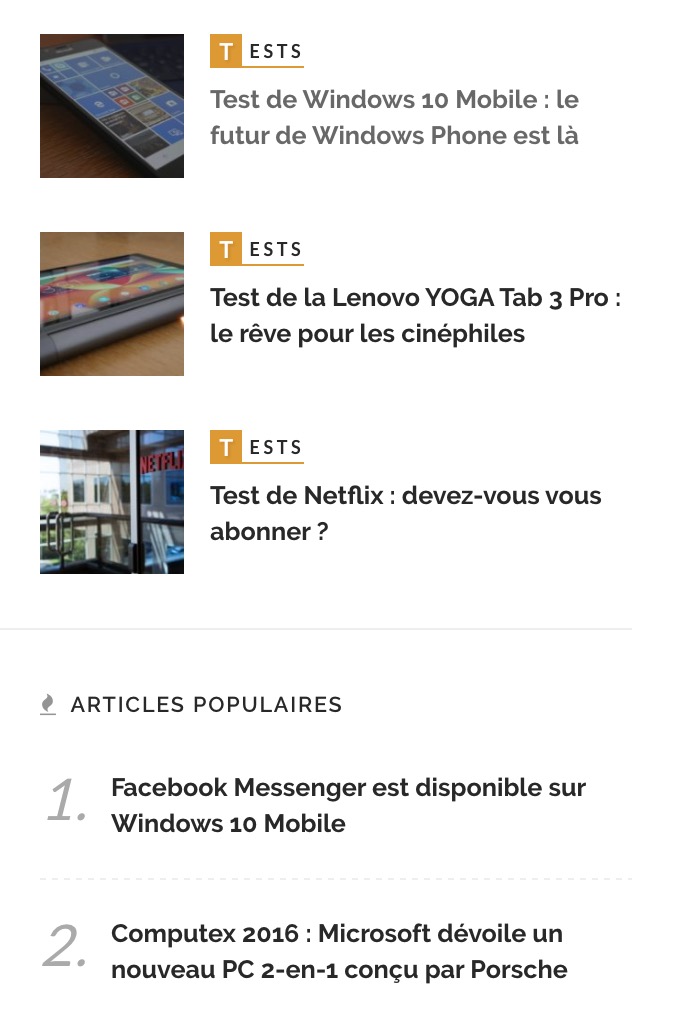Viewport: 678px width, 1020px height.
Task: Tap the Windows 10 Mobile phone thumbnail
Action: pos(112,106)
